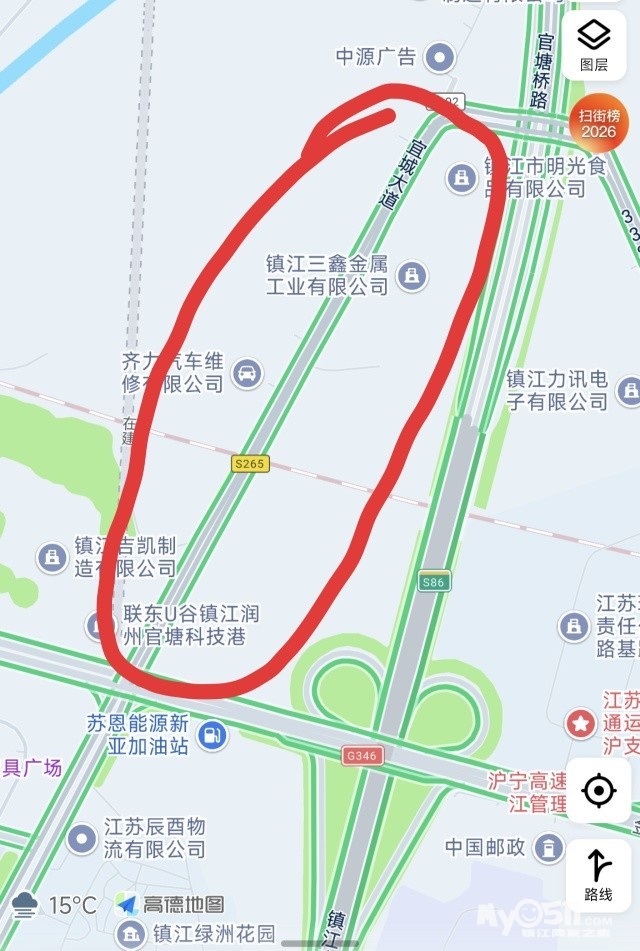Image resolution: width=640 pixels, height=951 pixels.
Task: Select the 江苏辰酉物流有限公司 marker
Action: pyautogui.click(x=82, y=838)
